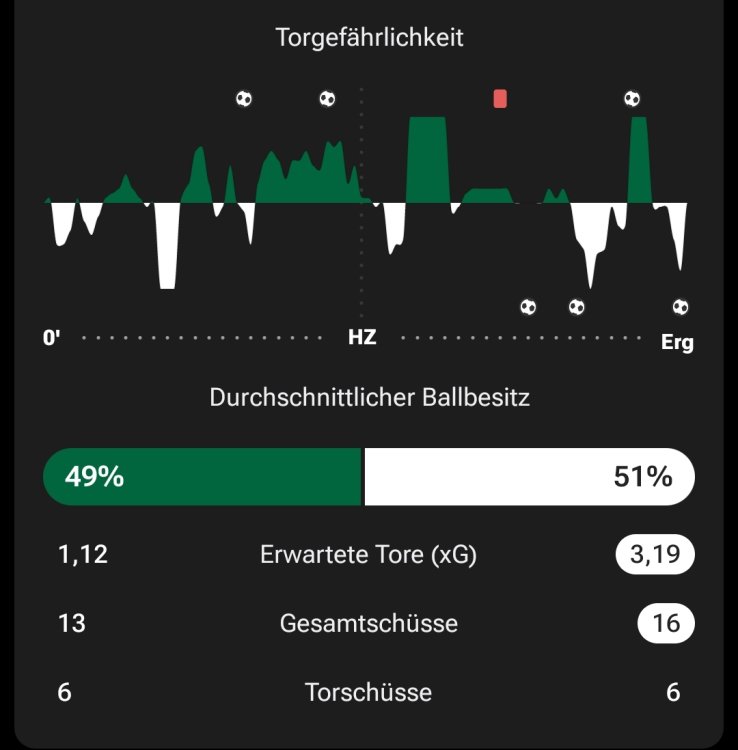Click the 0' label starting the momentum chart
Image resolution: width=738 pixels, height=750 pixels.
coord(49,338)
